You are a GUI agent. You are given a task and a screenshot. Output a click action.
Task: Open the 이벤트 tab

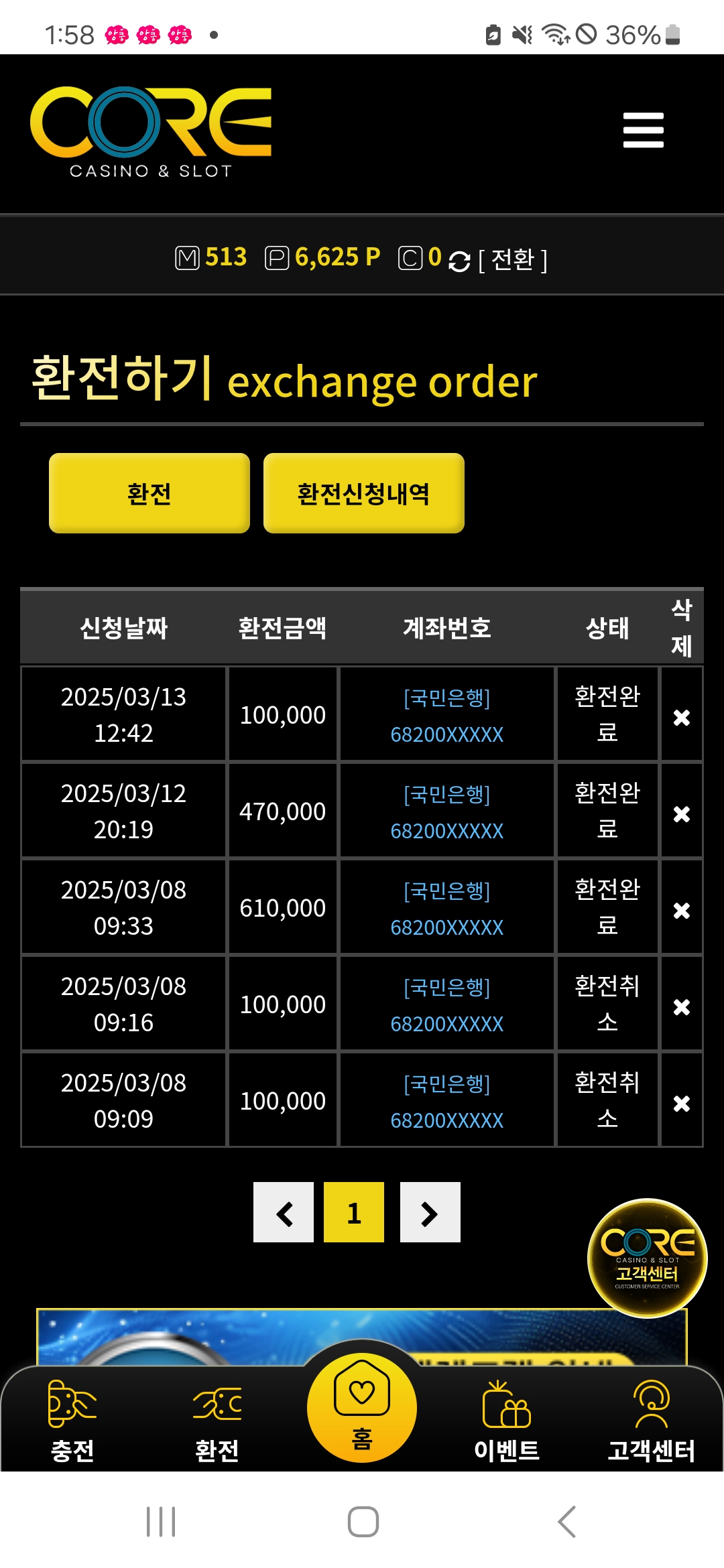tap(507, 1421)
